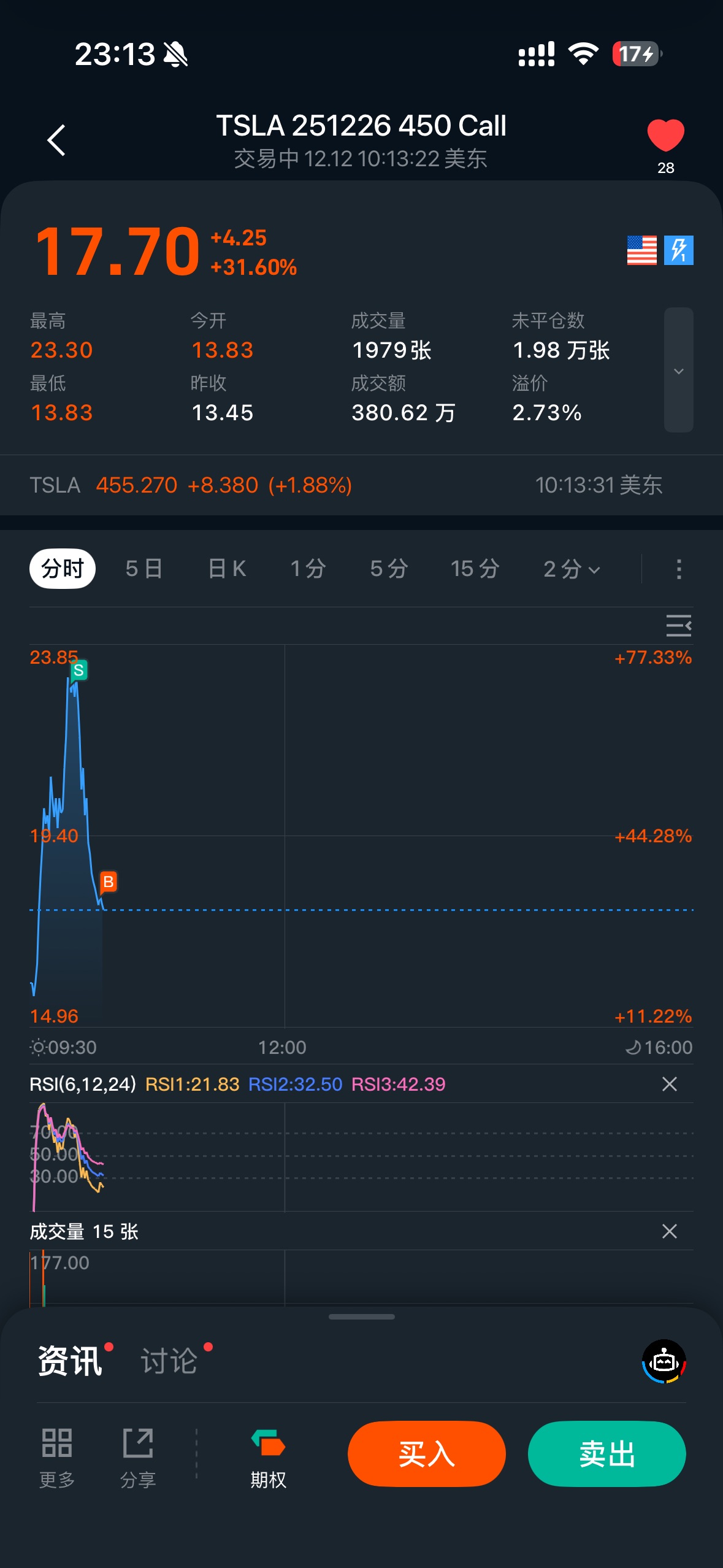Open the chart panel list icon
Viewport: 723px width, 1568px height.
(x=678, y=625)
